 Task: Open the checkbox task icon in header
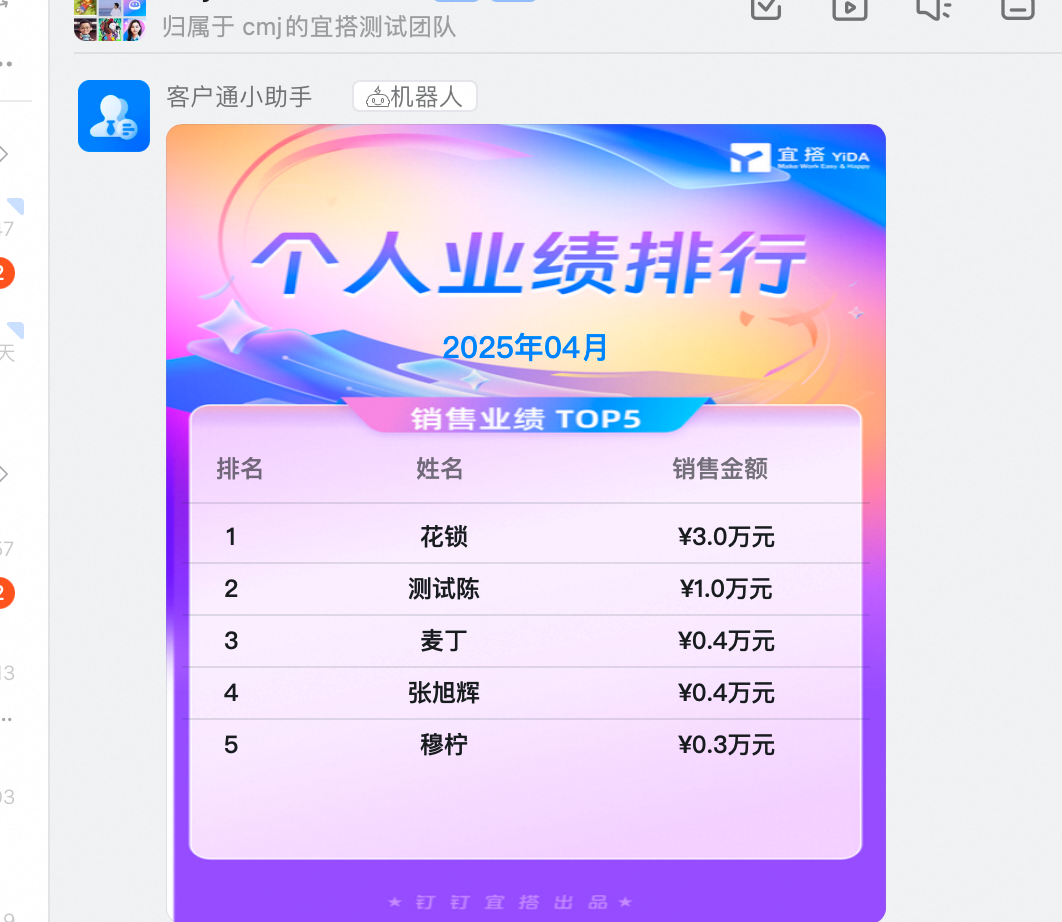tap(765, 8)
